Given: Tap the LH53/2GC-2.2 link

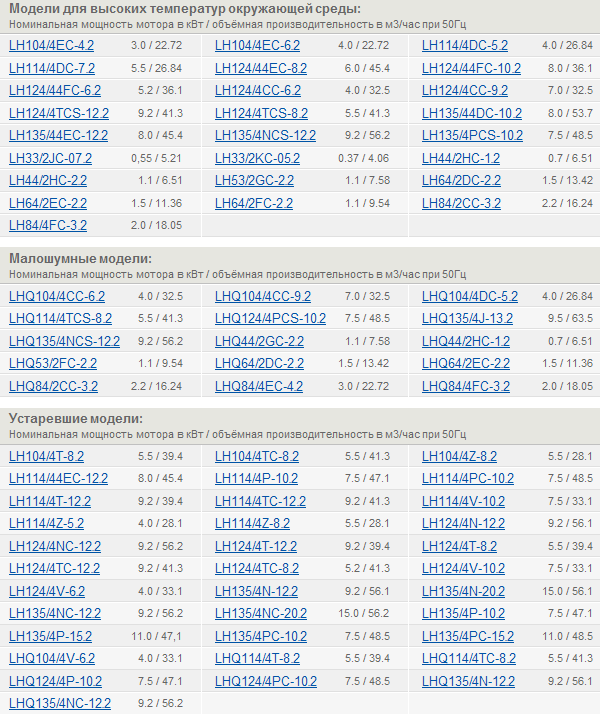Looking at the screenshot, I should point(254,180).
